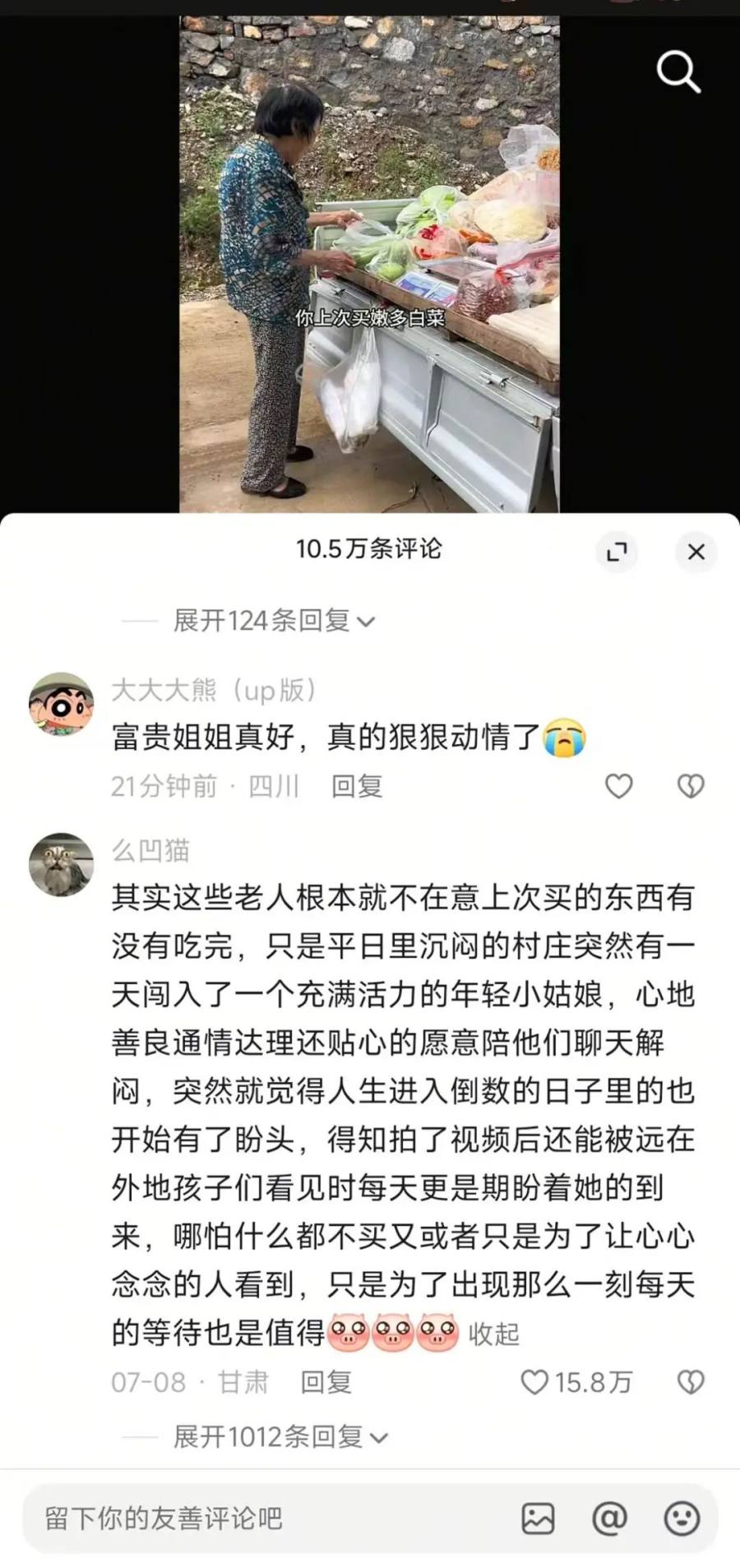Mention someone with the @ icon
The image size is (740, 1568).
[609, 1518]
